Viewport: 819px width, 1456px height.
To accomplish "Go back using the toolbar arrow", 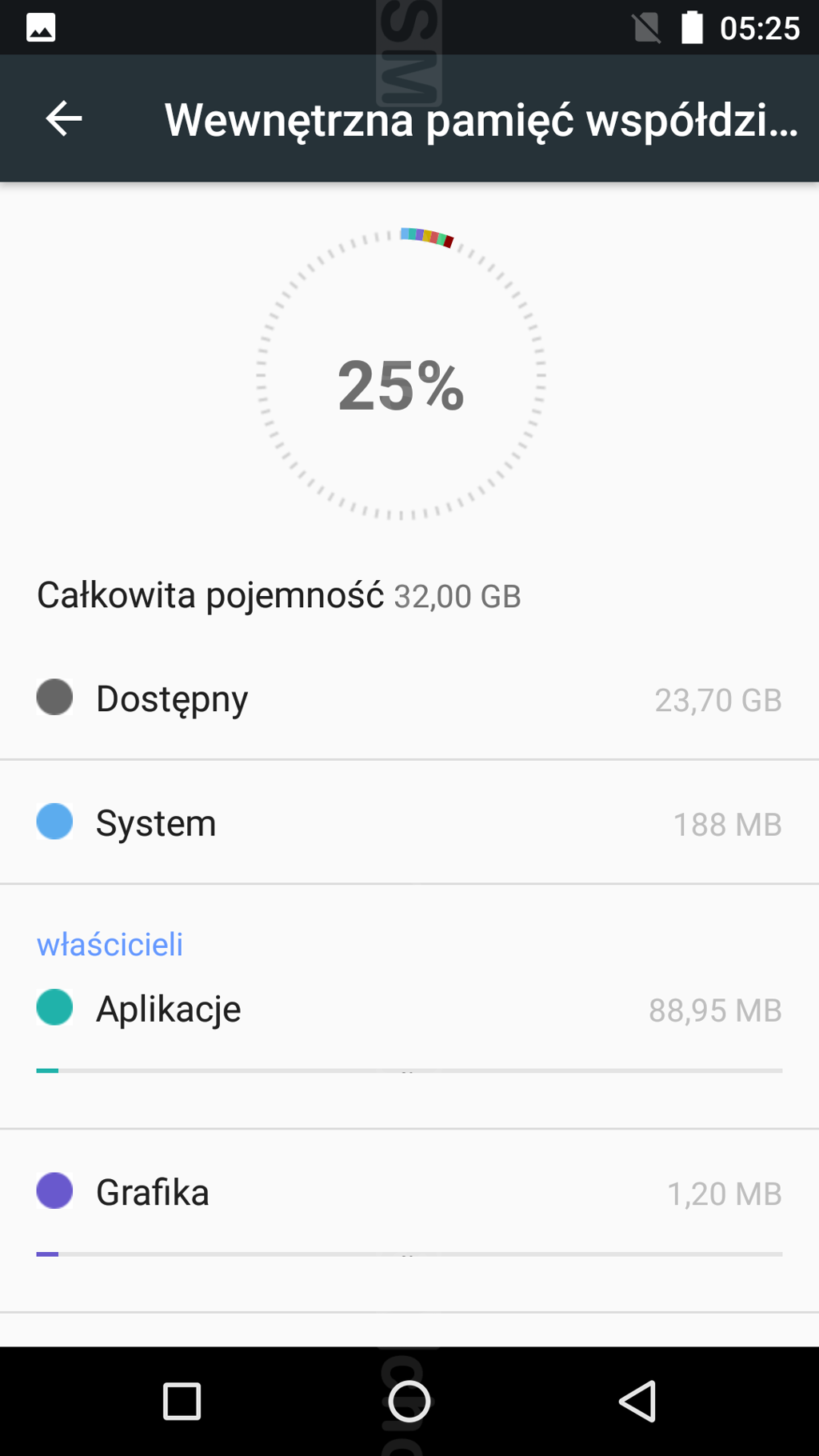I will coord(64,119).
